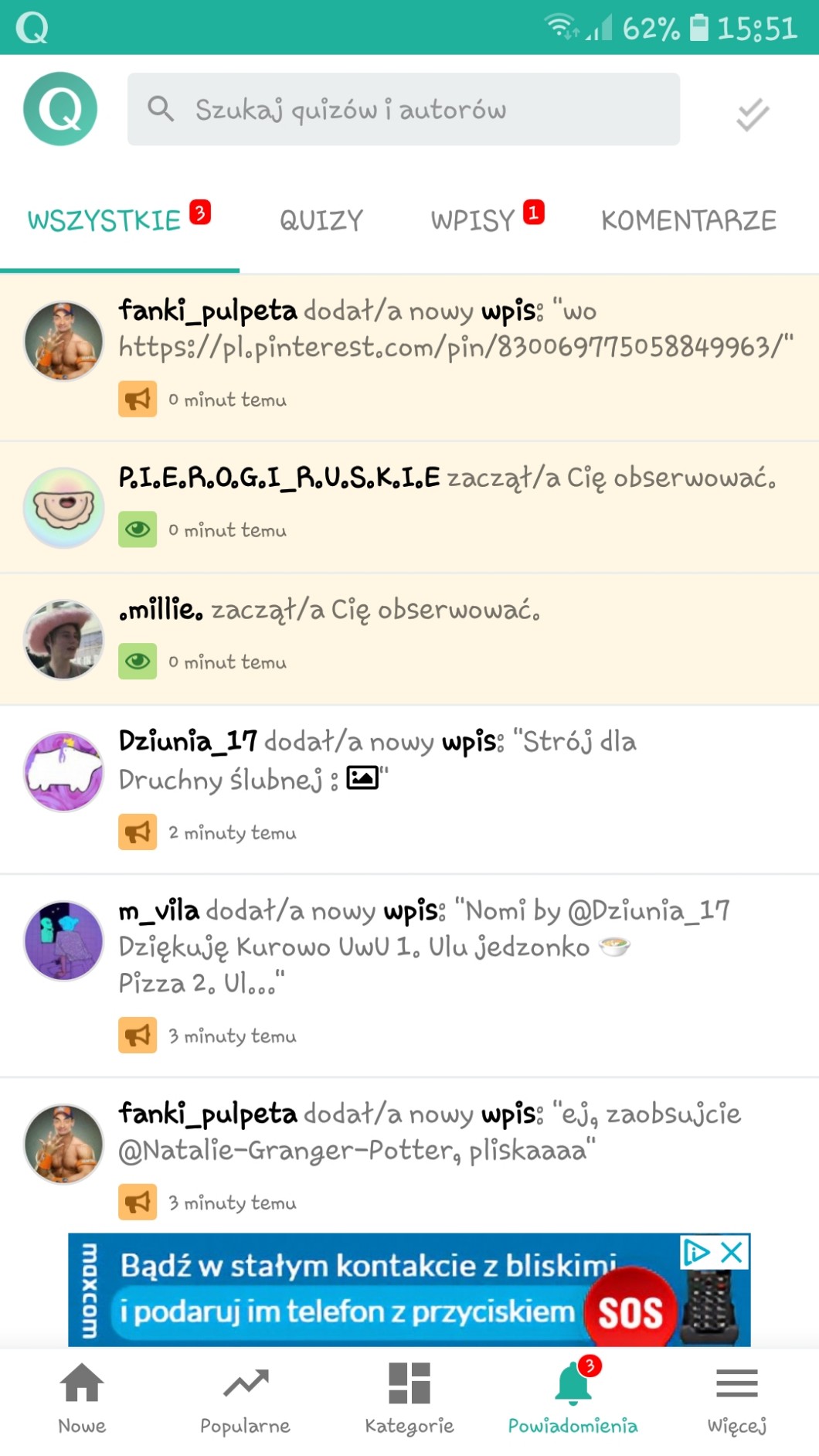Open the AdChoices info icon
819x1456 pixels.
point(695,1252)
